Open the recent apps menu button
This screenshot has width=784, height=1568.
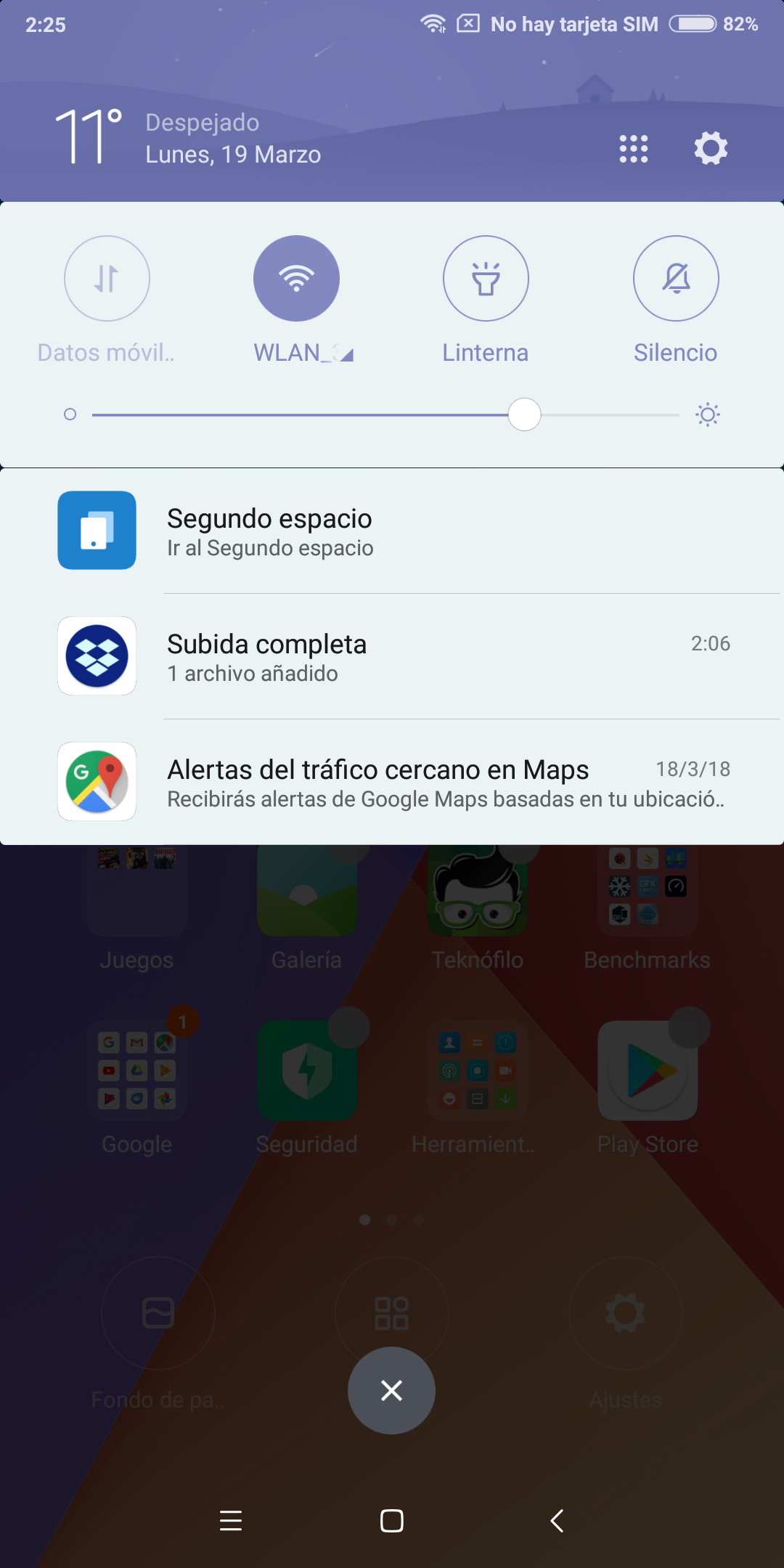pyautogui.click(x=231, y=1520)
